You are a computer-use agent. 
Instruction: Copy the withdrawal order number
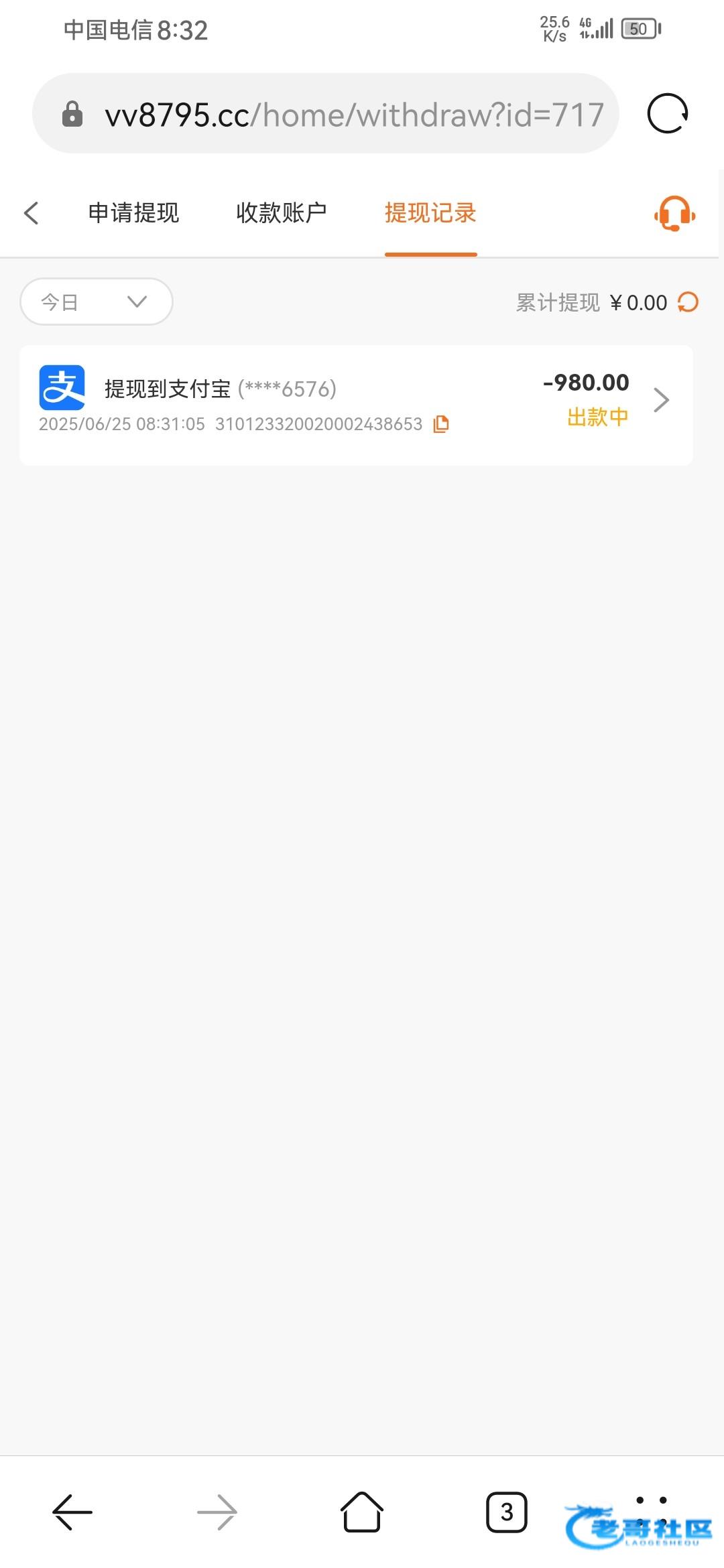tap(441, 424)
